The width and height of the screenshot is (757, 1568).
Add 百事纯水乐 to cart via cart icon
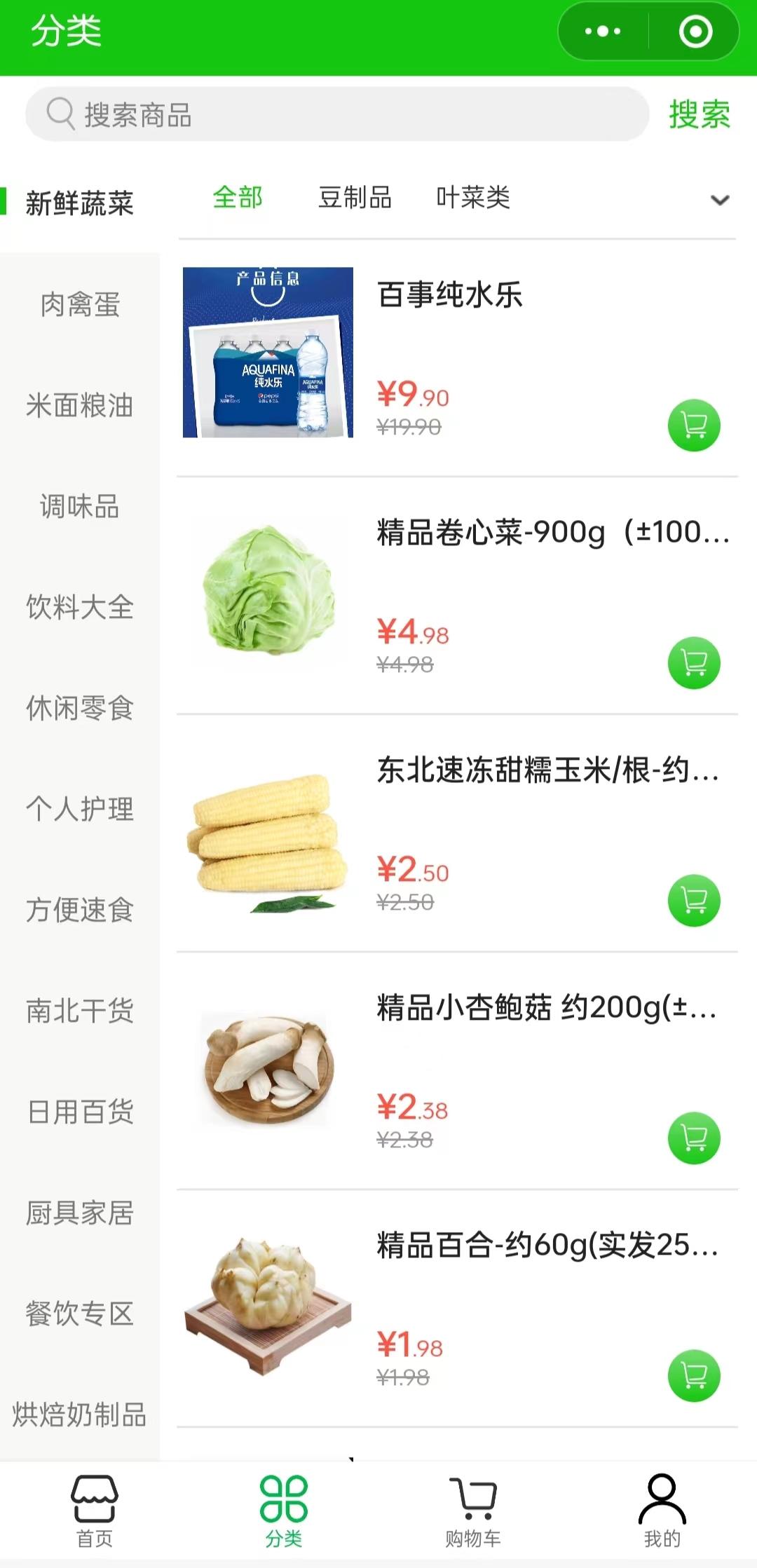(x=693, y=423)
